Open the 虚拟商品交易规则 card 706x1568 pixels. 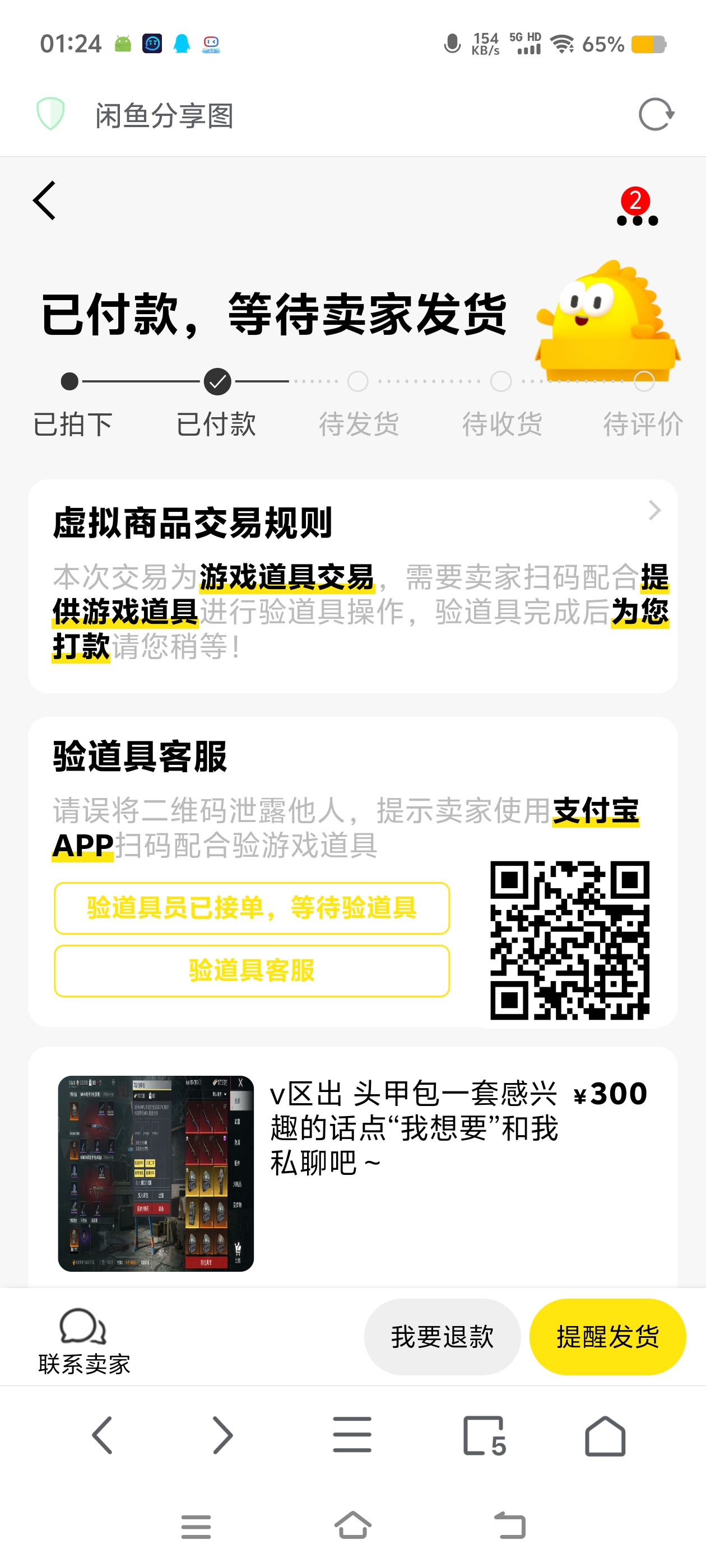(x=352, y=586)
